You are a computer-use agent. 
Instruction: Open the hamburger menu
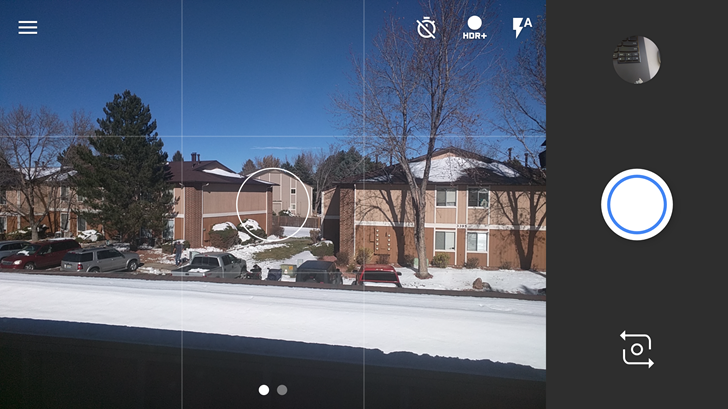click(28, 27)
